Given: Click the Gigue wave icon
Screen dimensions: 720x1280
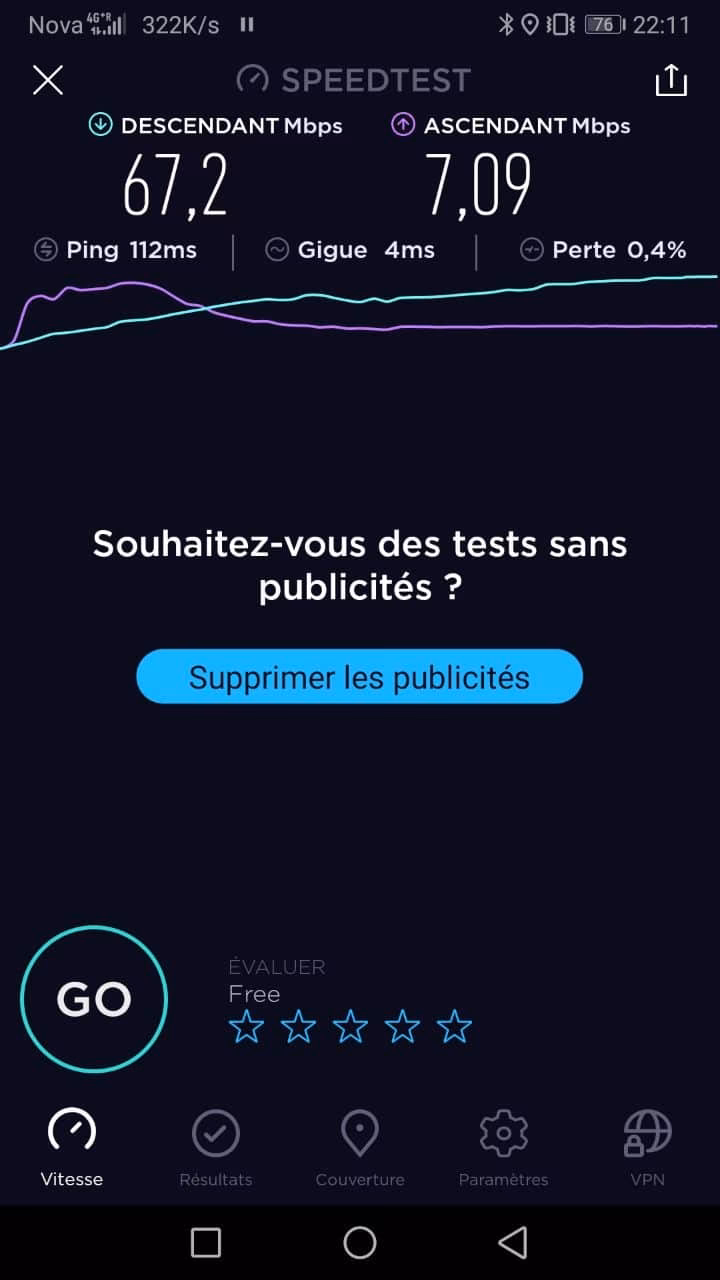Looking at the screenshot, I should [278, 250].
